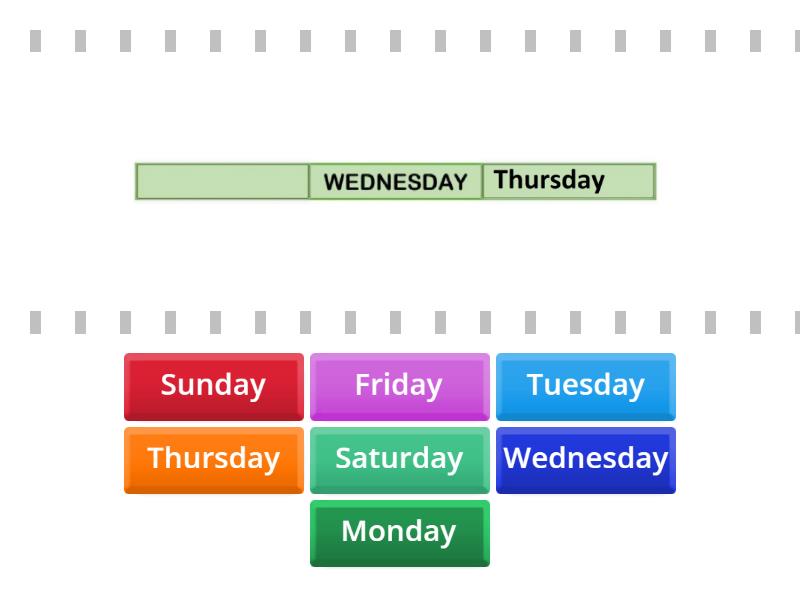Screen dimensions: 800x600
Task: Tap the blue Tuesday tile
Action: [x=585, y=386]
